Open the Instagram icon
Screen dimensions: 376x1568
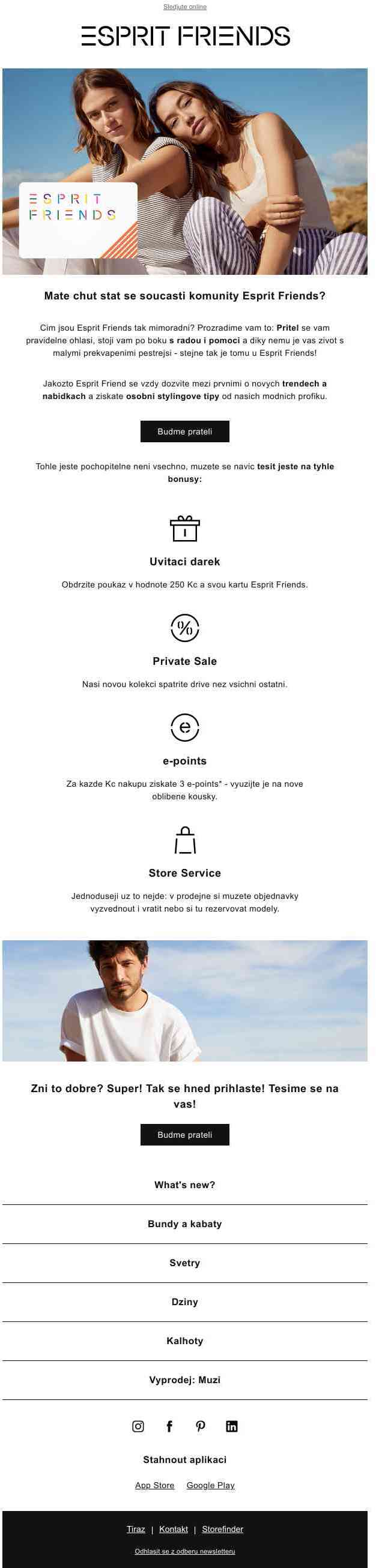(x=138, y=1426)
